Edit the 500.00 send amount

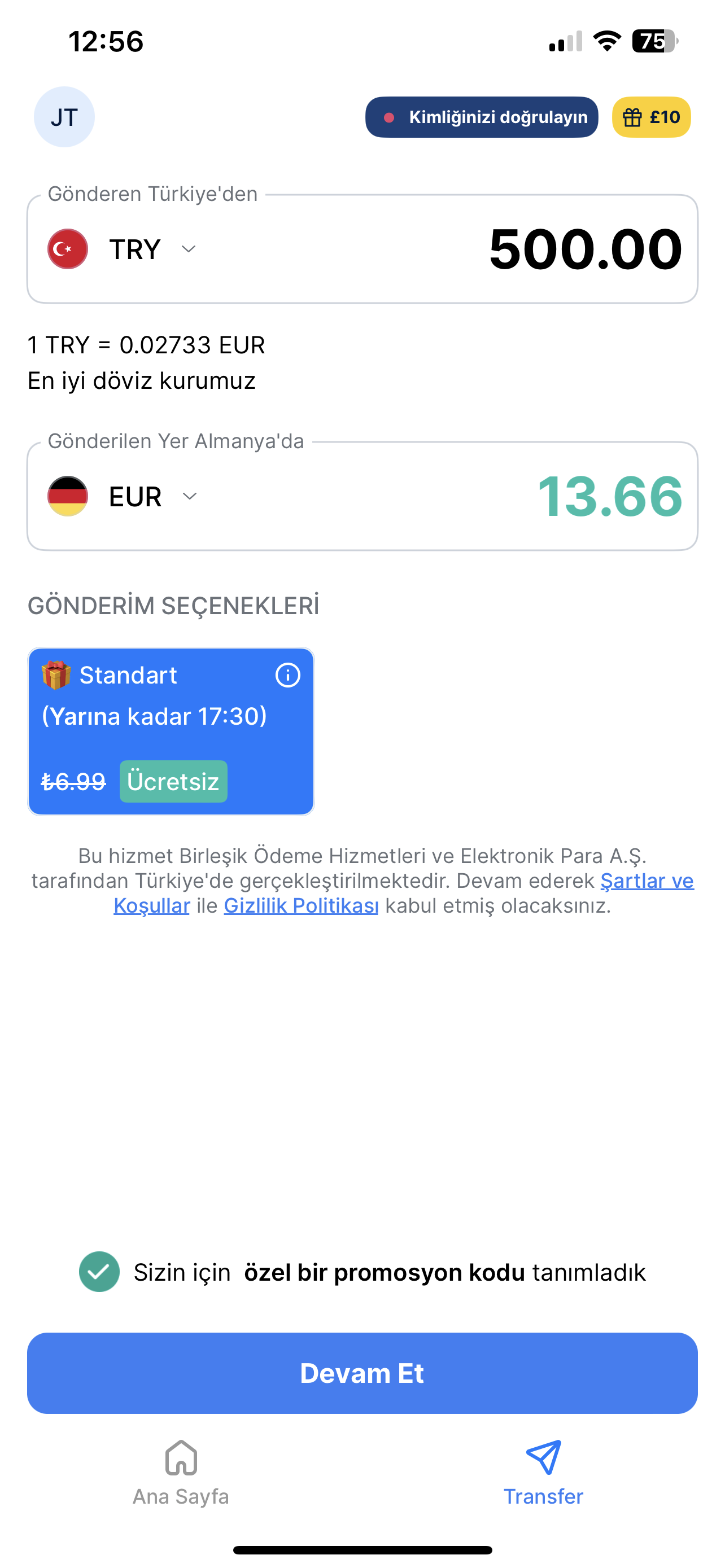coord(586,249)
